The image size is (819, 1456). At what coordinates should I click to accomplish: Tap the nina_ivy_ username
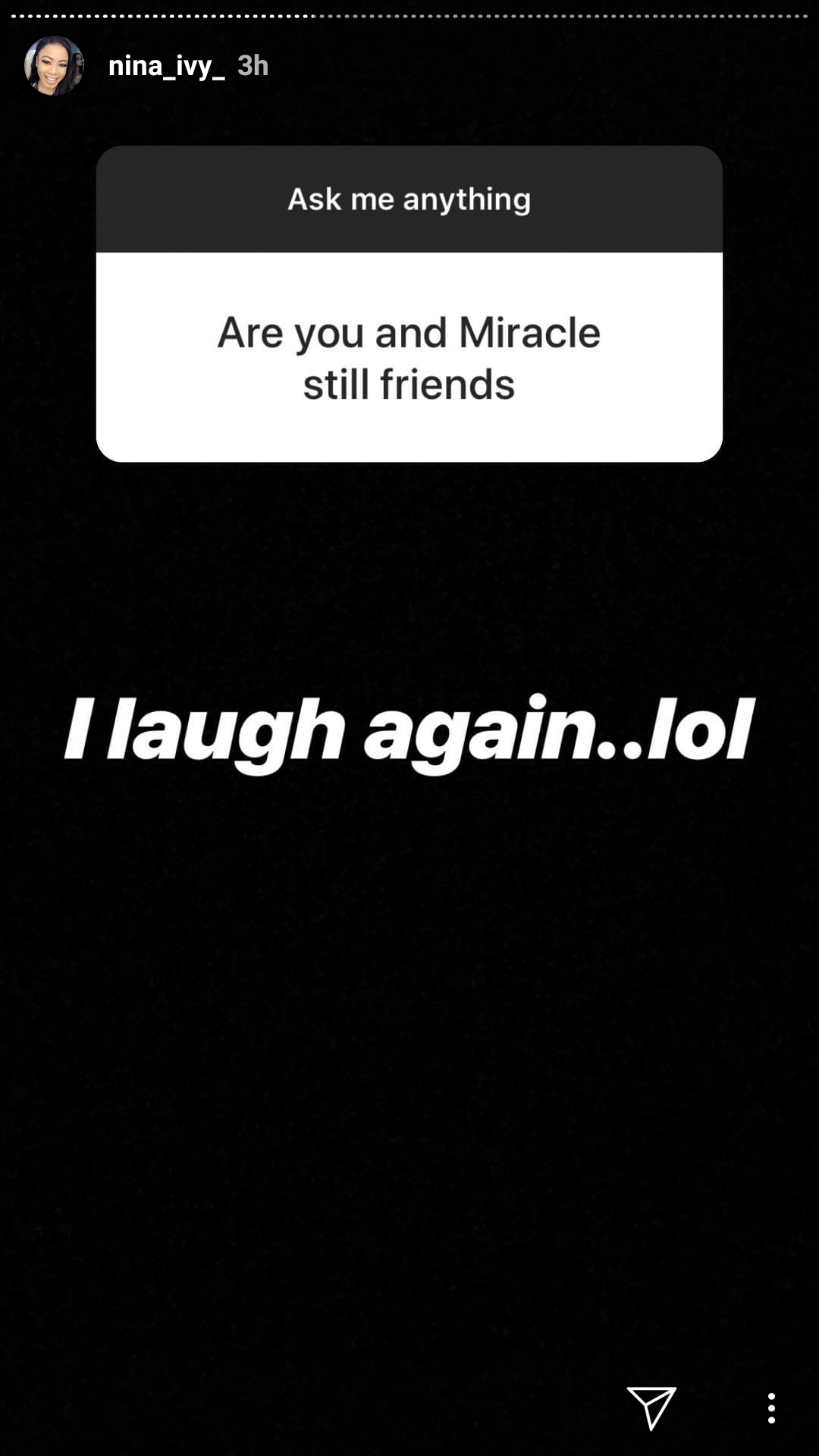pyautogui.click(x=166, y=66)
